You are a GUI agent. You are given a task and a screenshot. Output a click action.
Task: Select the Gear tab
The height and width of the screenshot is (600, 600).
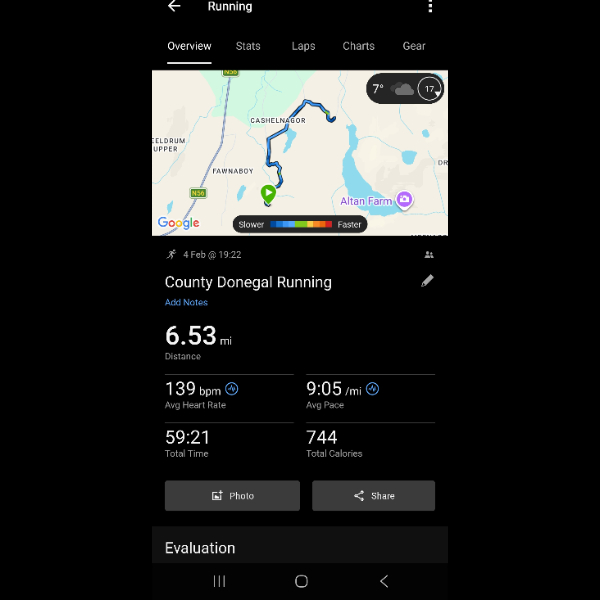(414, 46)
